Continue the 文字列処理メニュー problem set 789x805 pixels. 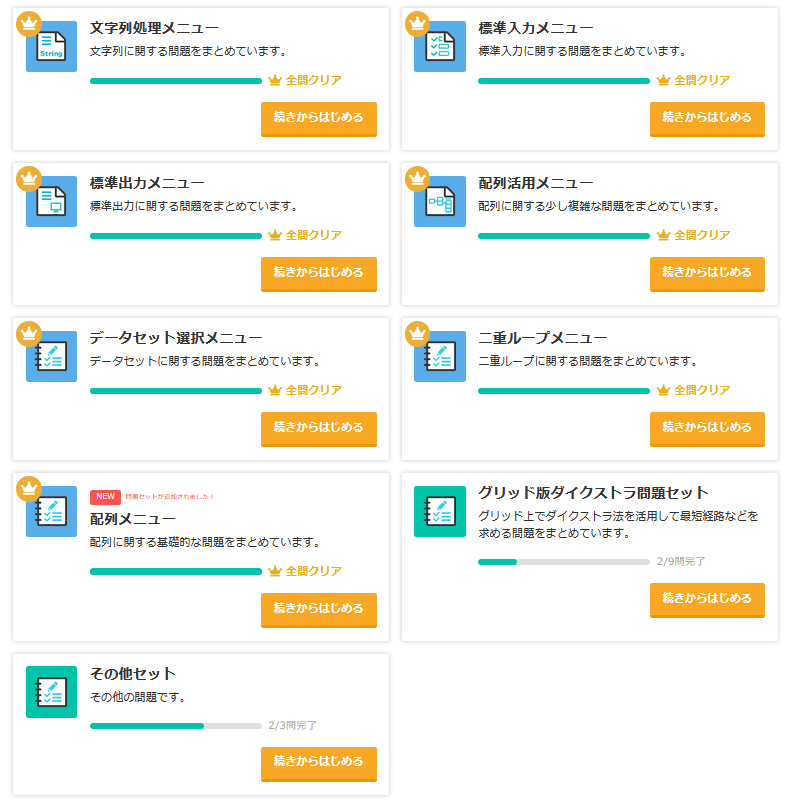[x=318, y=118]
